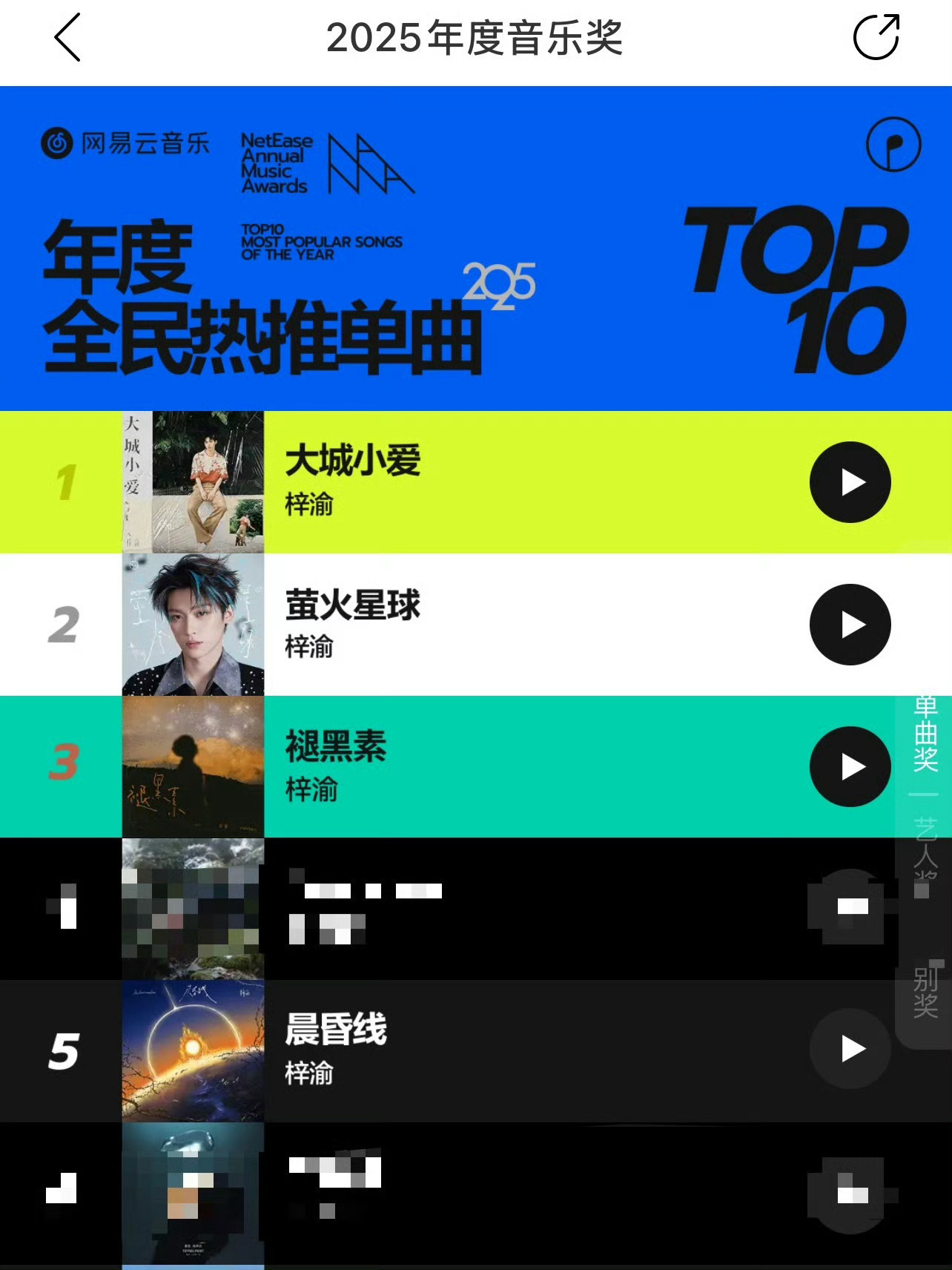Click the 大城小爱 album cover
The width and height of the screenshot is (952, 1270).
click(193, 481)
